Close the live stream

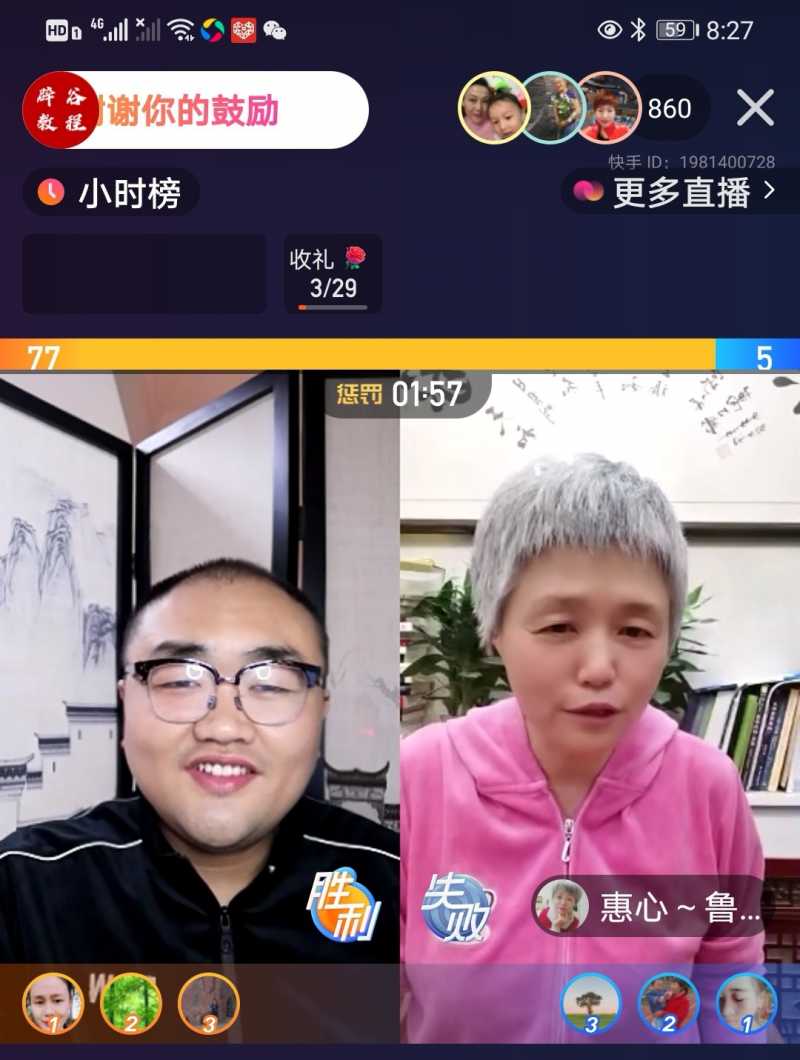(x=755, y=108)
